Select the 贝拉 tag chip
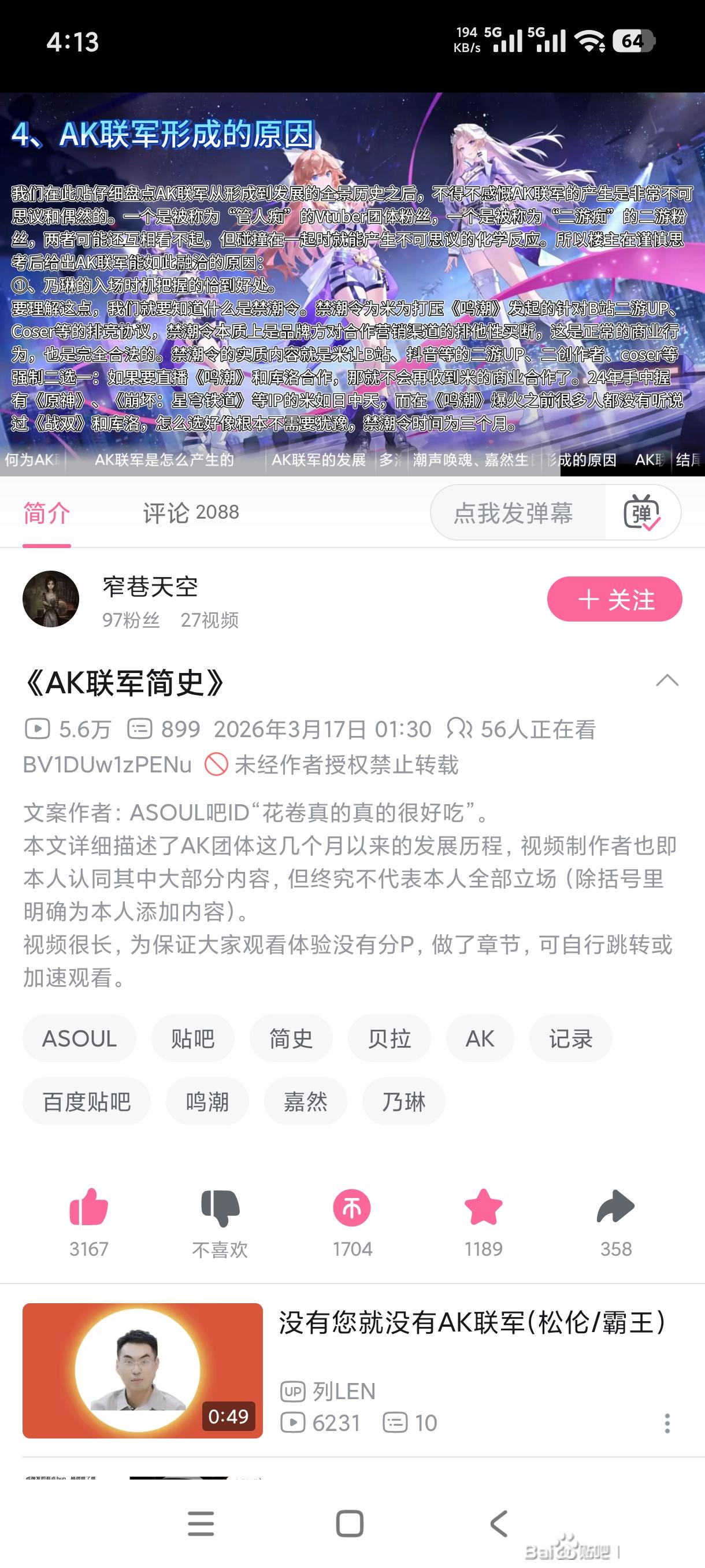 pos(389,1038)
